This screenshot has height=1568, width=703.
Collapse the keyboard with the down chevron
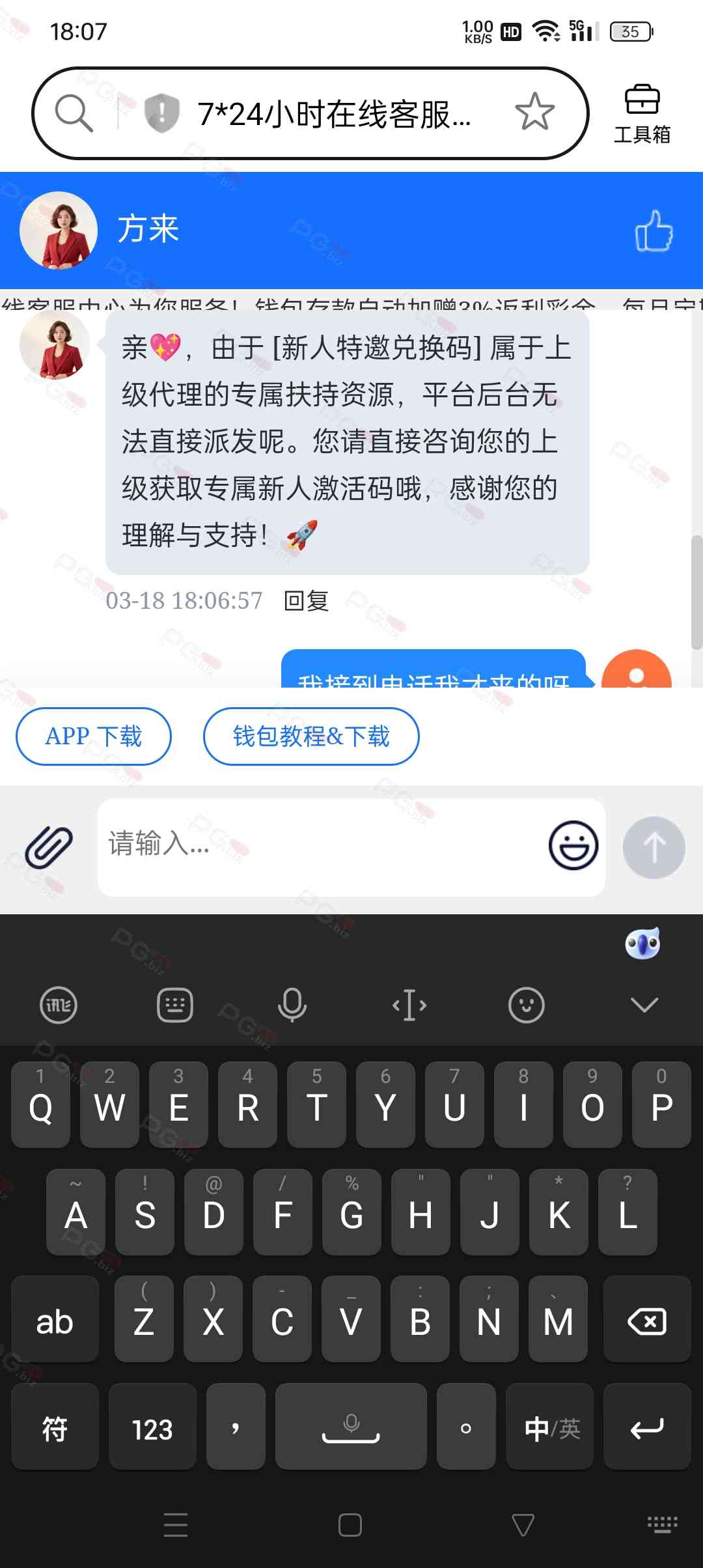(x=644, y=1005)
